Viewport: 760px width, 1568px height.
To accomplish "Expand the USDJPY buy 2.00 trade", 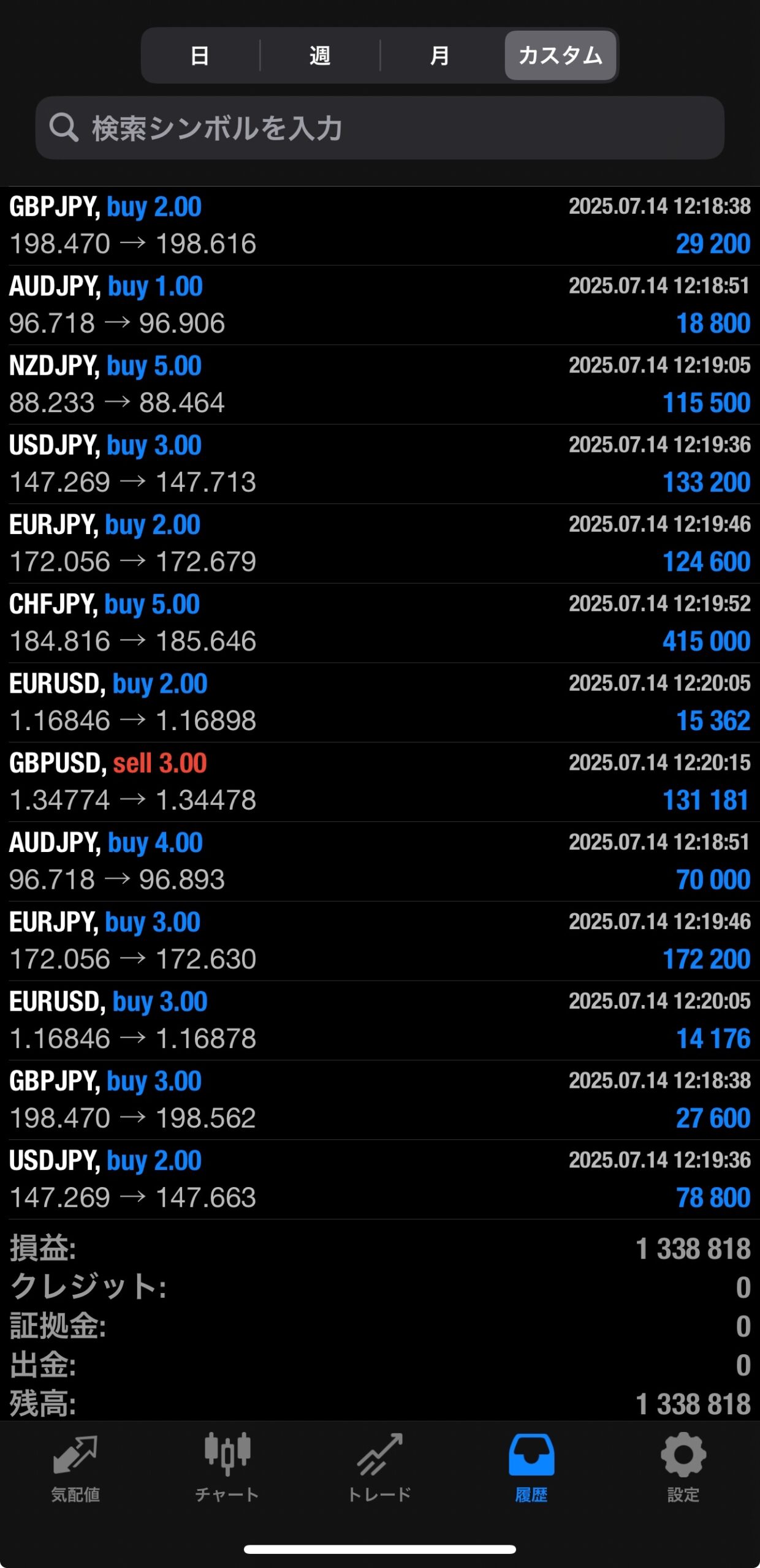I will click(380, 1179).
